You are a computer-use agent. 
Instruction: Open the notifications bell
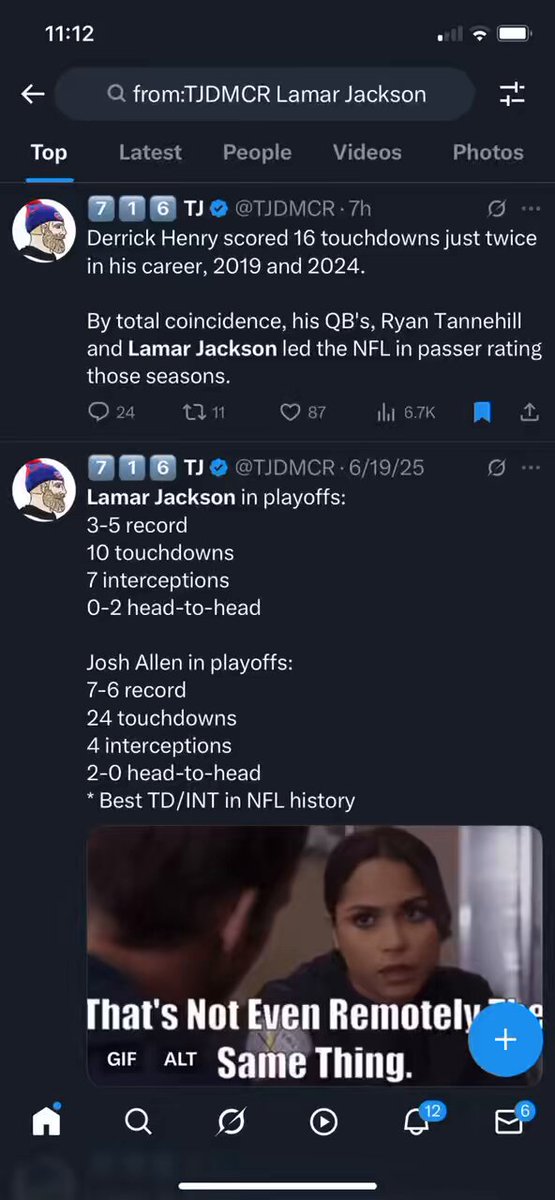coord(416,1122)
